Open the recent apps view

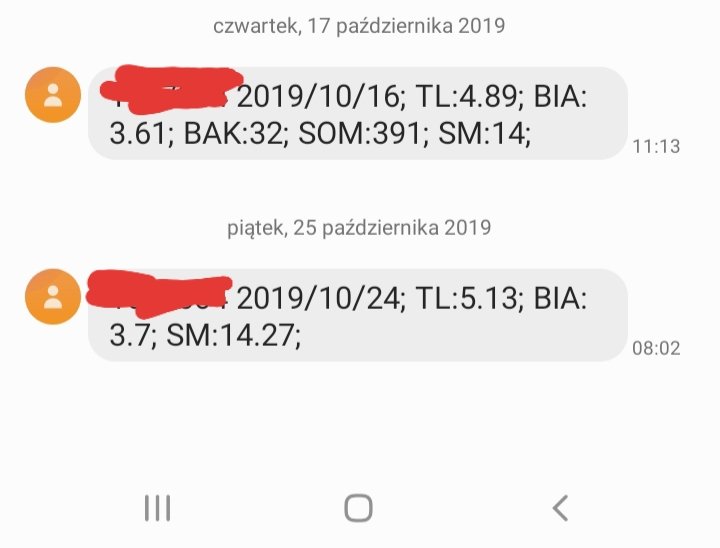[157, 507]
